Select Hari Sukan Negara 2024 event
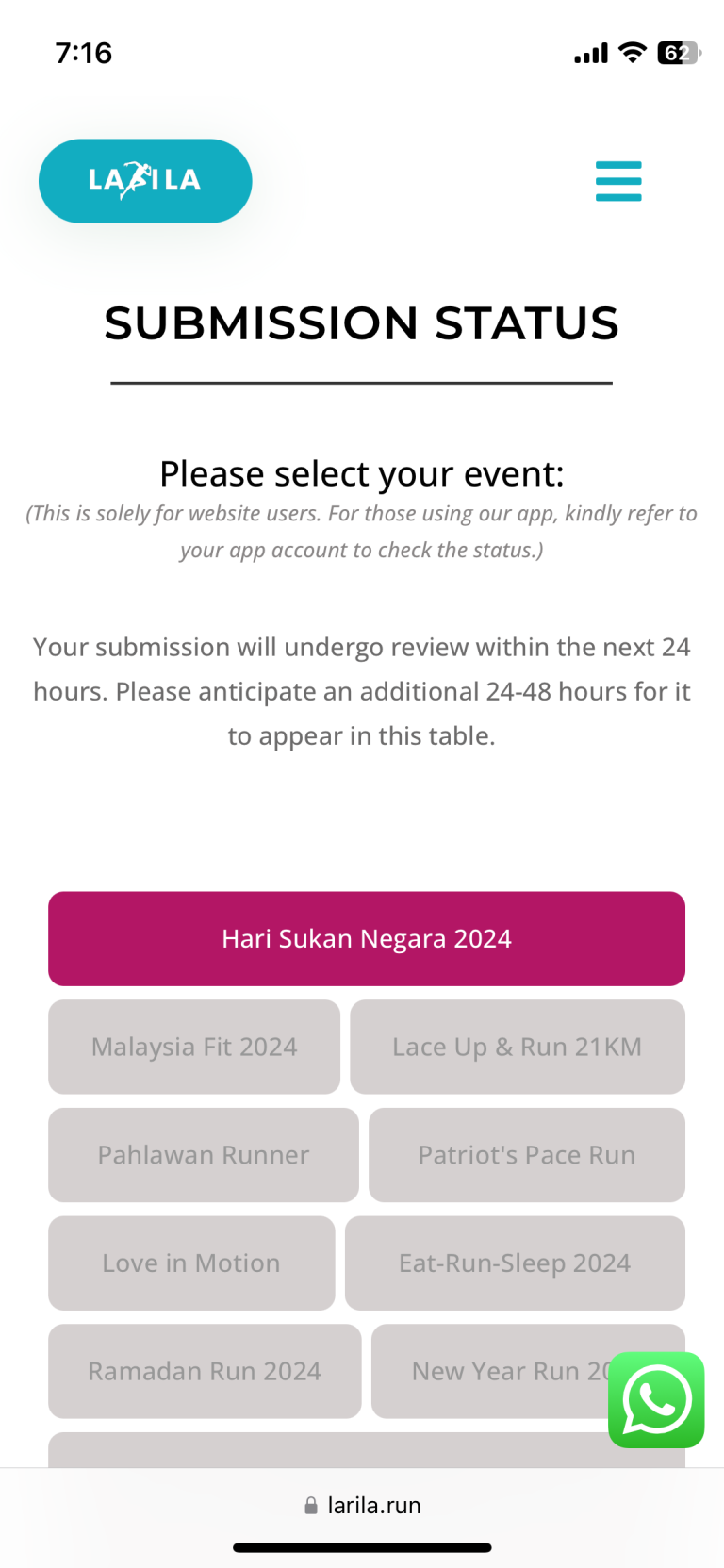 367,939
